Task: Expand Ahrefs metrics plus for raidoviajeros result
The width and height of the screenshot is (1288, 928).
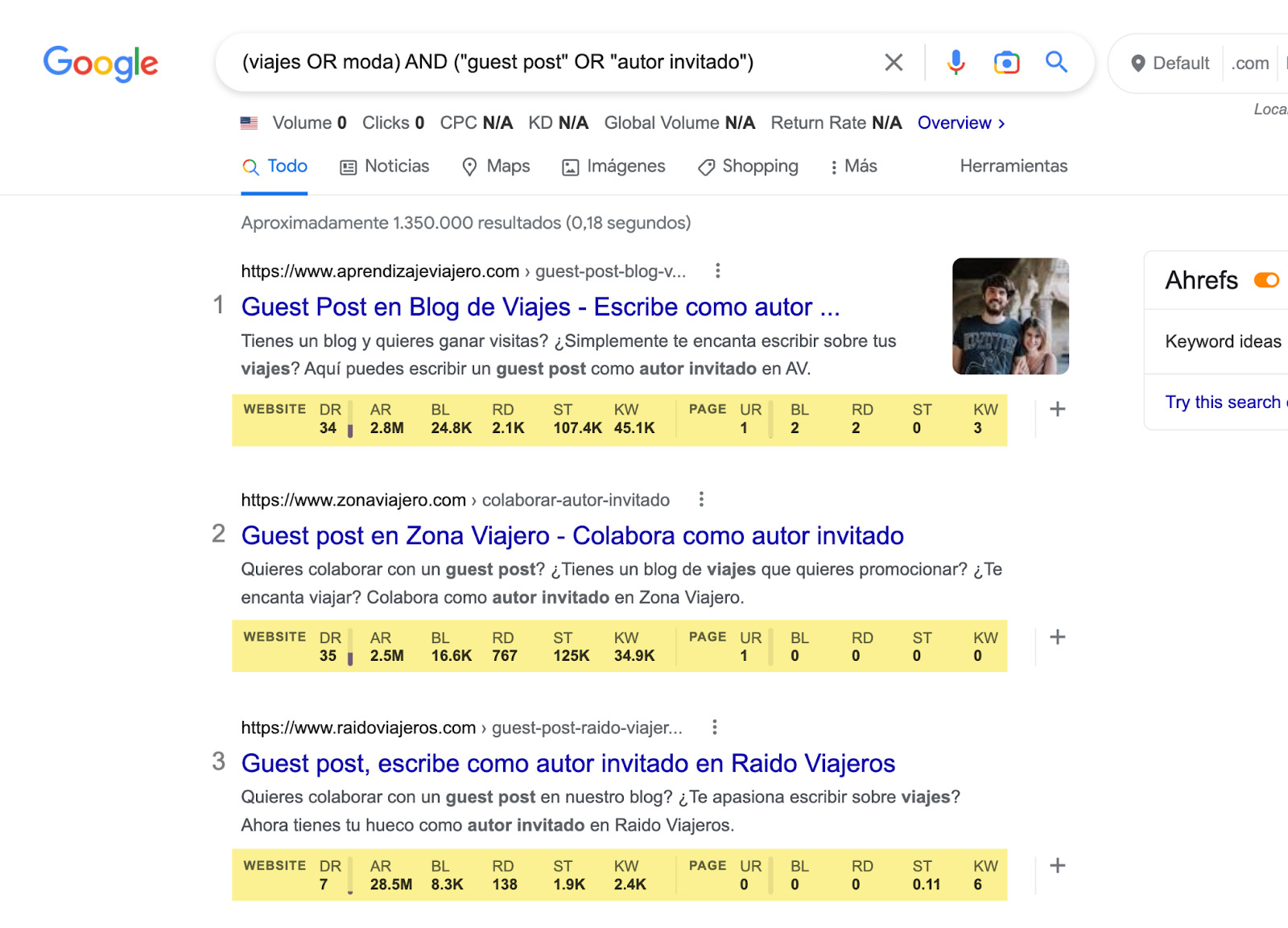Action: tap(1058, 865)
